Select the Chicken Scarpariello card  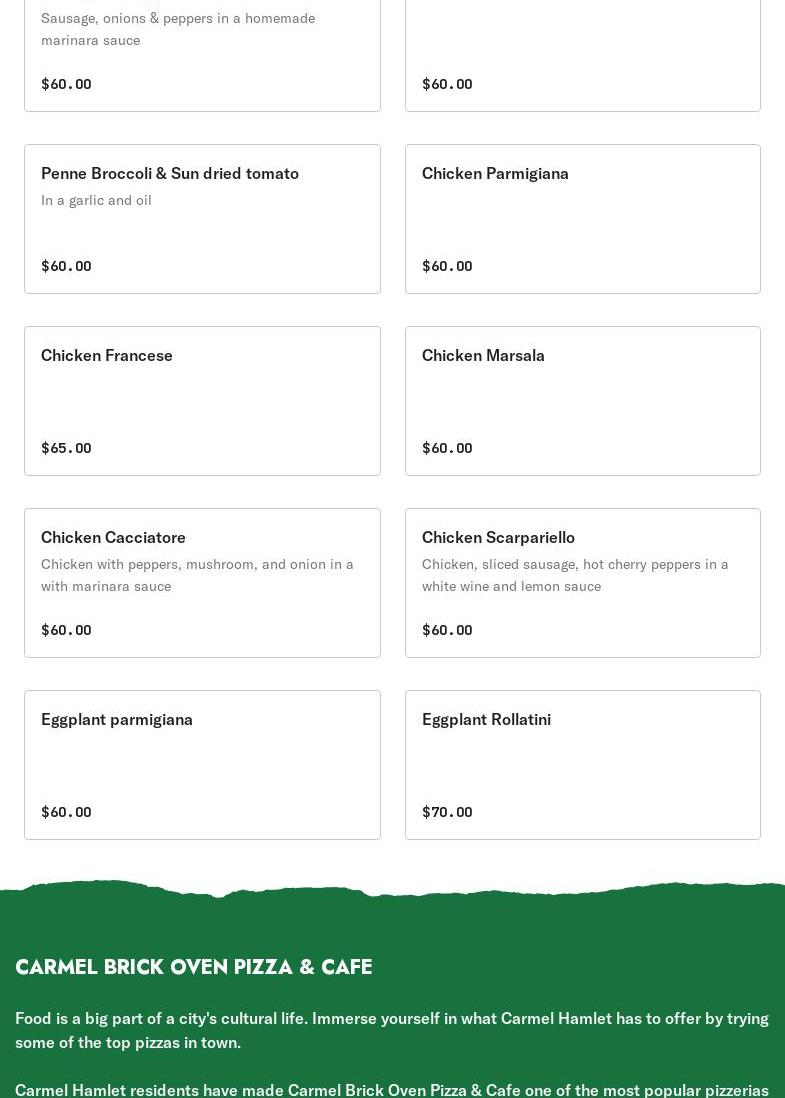pyautogui.click(x=582, y=583)
